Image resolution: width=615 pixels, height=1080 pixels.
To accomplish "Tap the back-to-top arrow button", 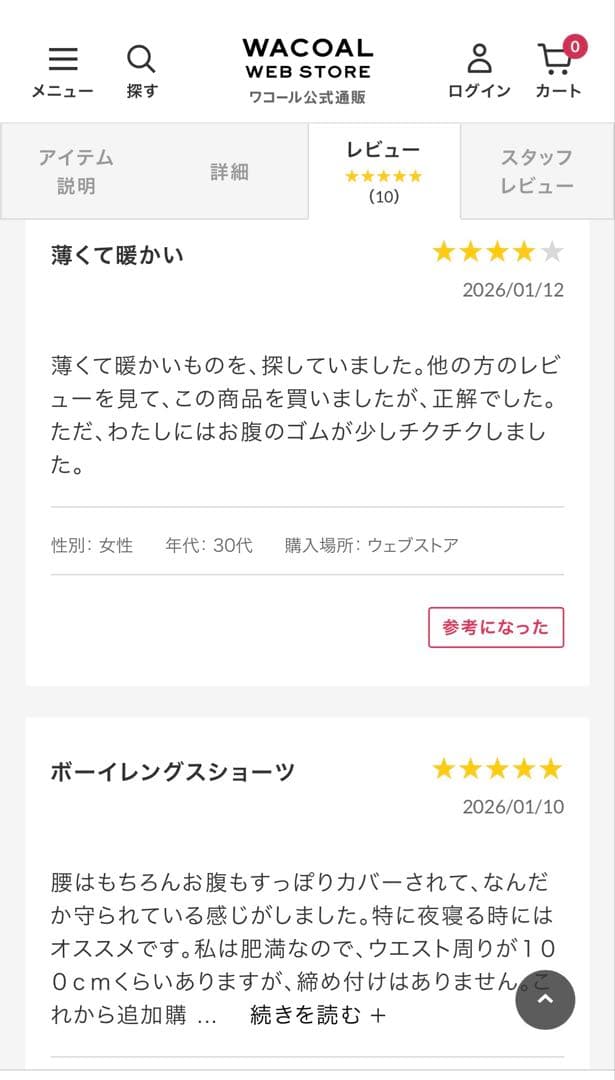I will tap(545, 999).
